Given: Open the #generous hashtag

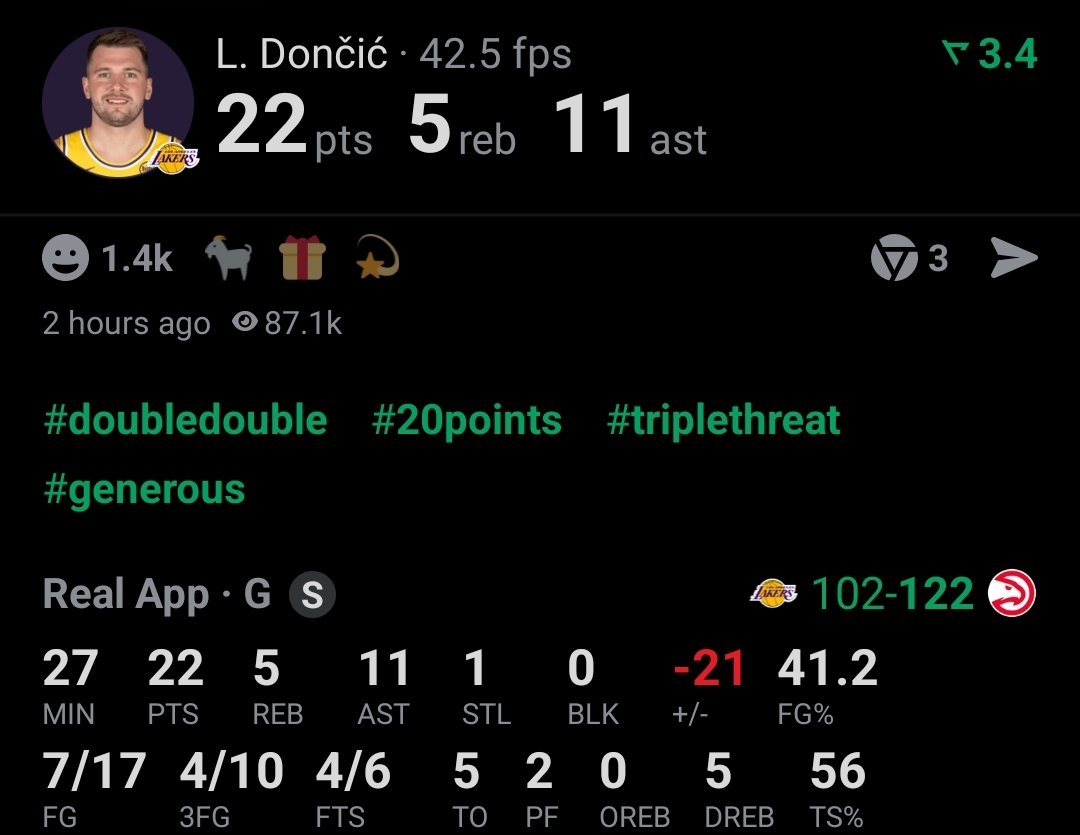Looking at the screenshot, I should [x=144, y=489].
